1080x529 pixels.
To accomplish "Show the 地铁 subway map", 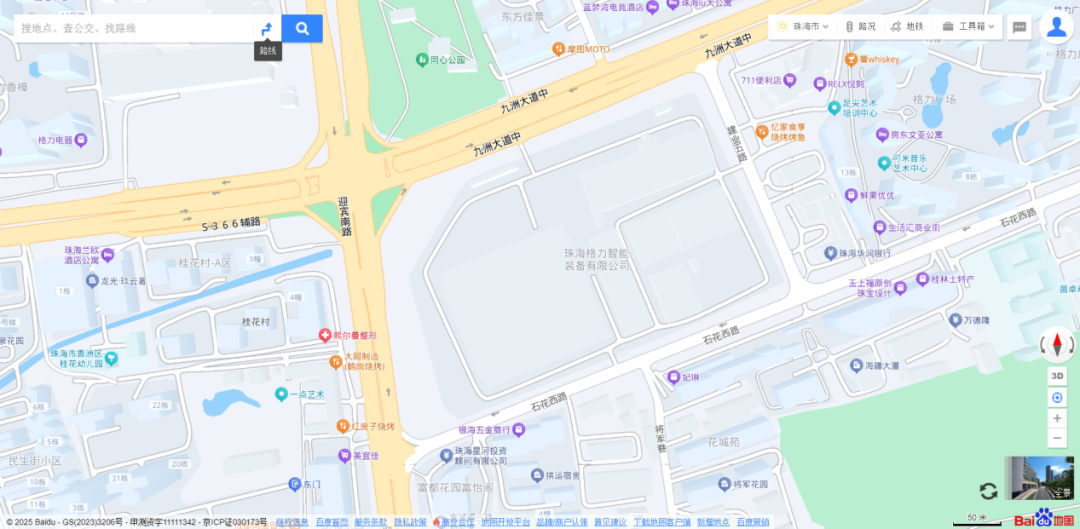I will tap(907, 27).
